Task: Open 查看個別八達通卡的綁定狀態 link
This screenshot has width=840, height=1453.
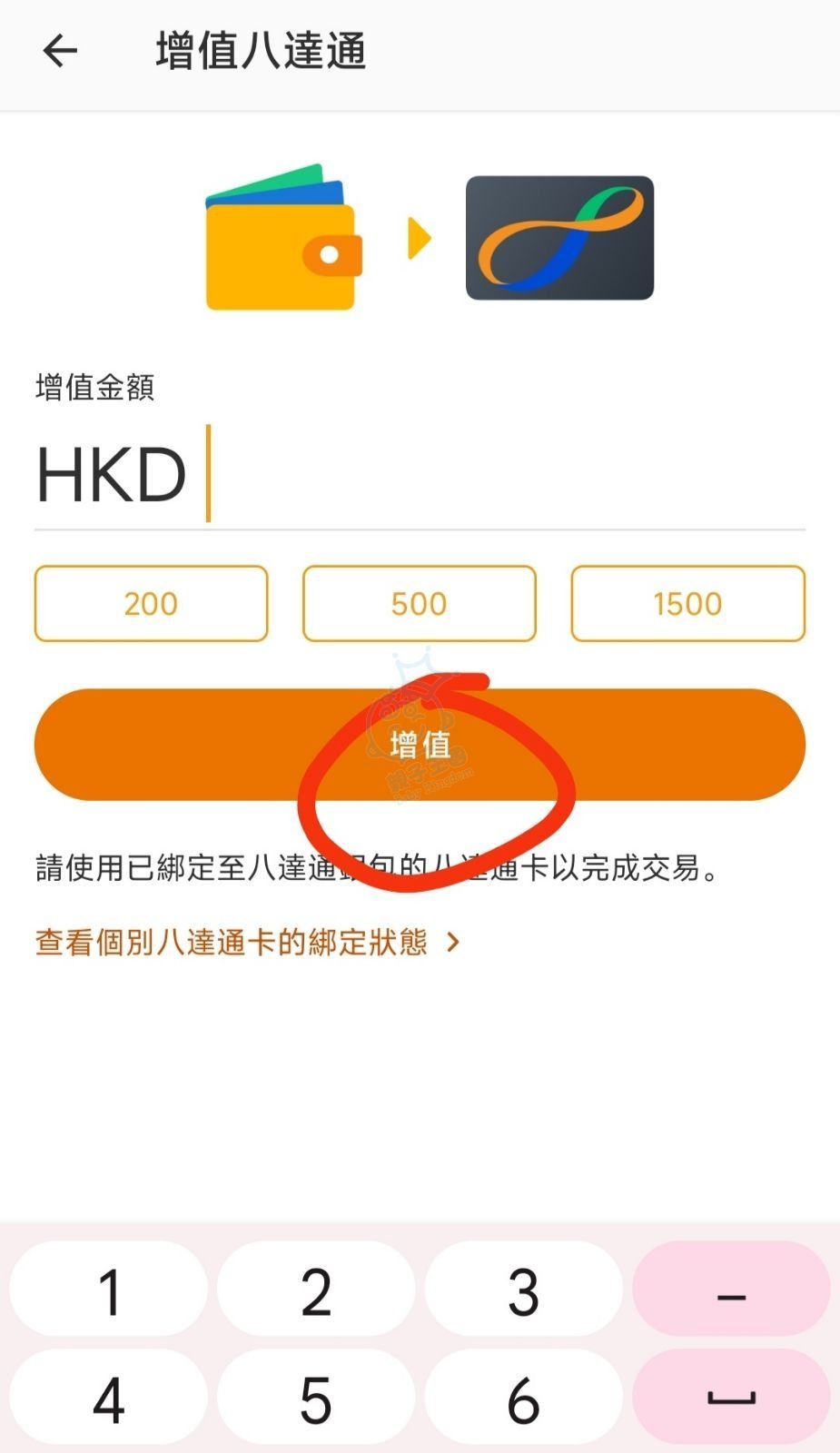Action: pos(247,942)
